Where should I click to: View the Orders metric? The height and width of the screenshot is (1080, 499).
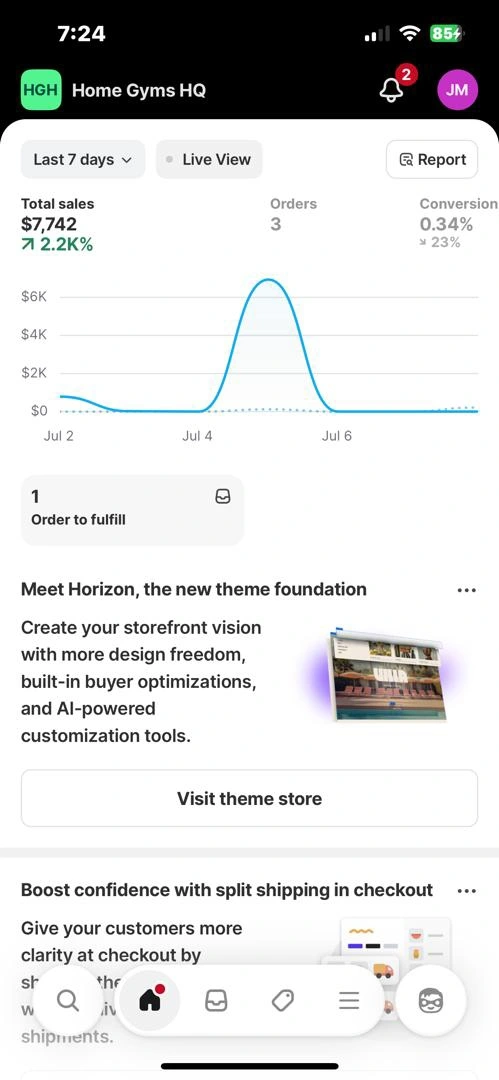294,214
